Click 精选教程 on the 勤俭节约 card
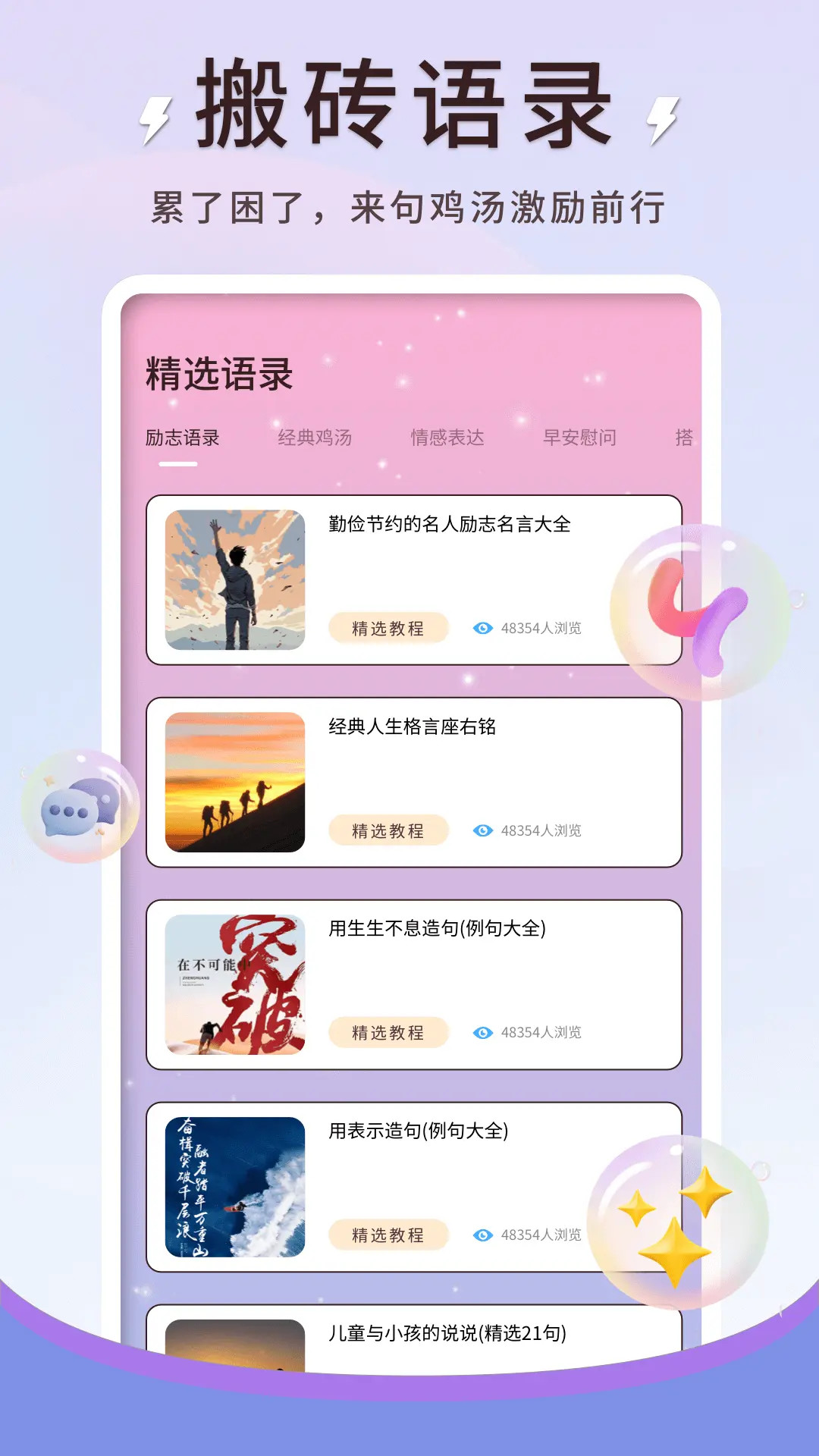 pos(388,628)
